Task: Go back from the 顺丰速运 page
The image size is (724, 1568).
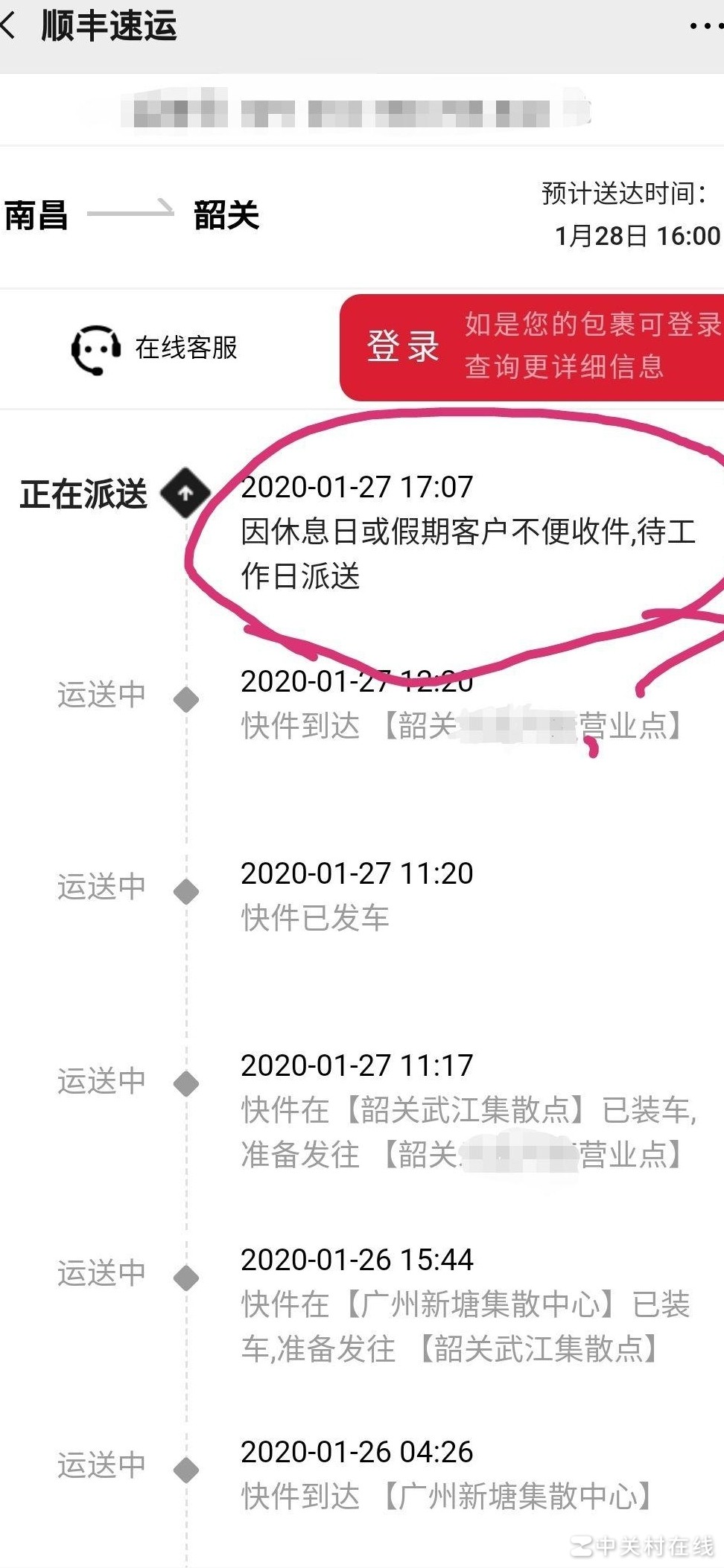Action: 9,26
